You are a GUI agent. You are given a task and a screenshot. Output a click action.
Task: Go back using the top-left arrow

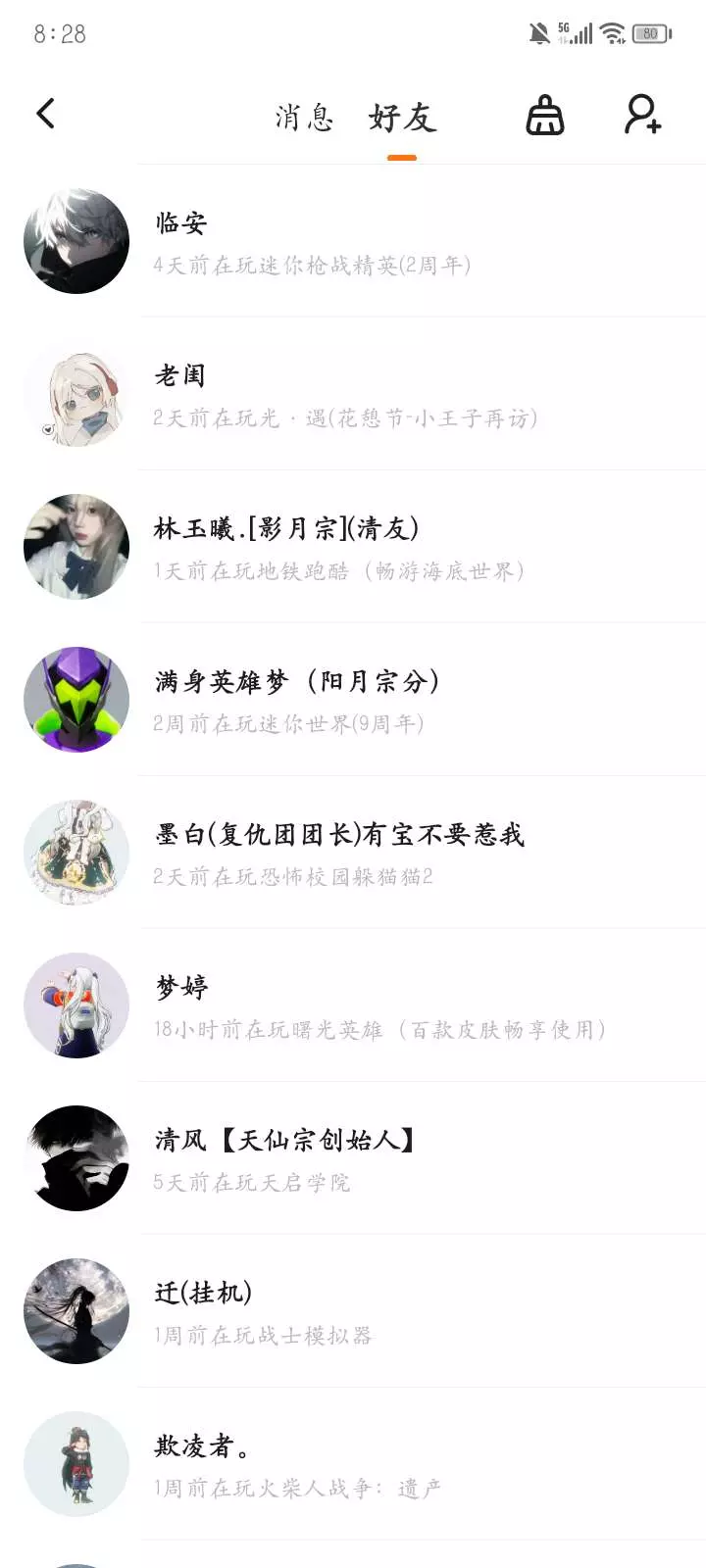click(45, 115)
